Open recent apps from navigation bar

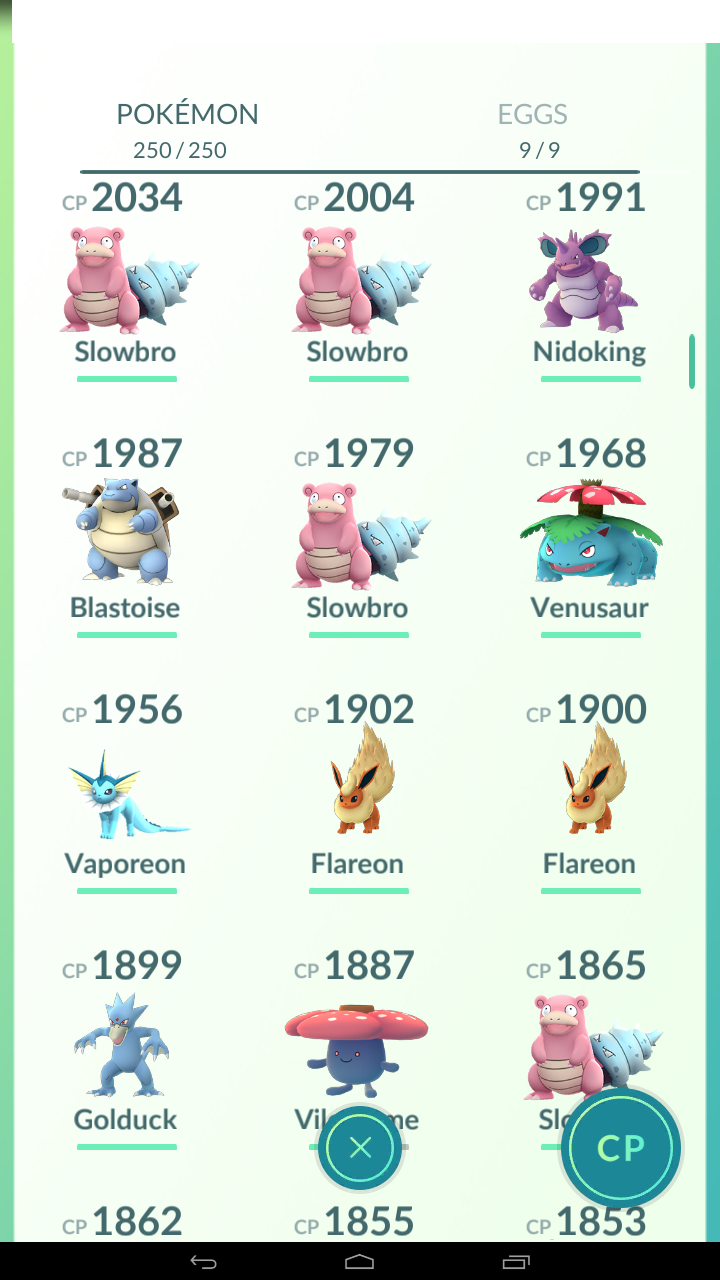(516, 1261)
